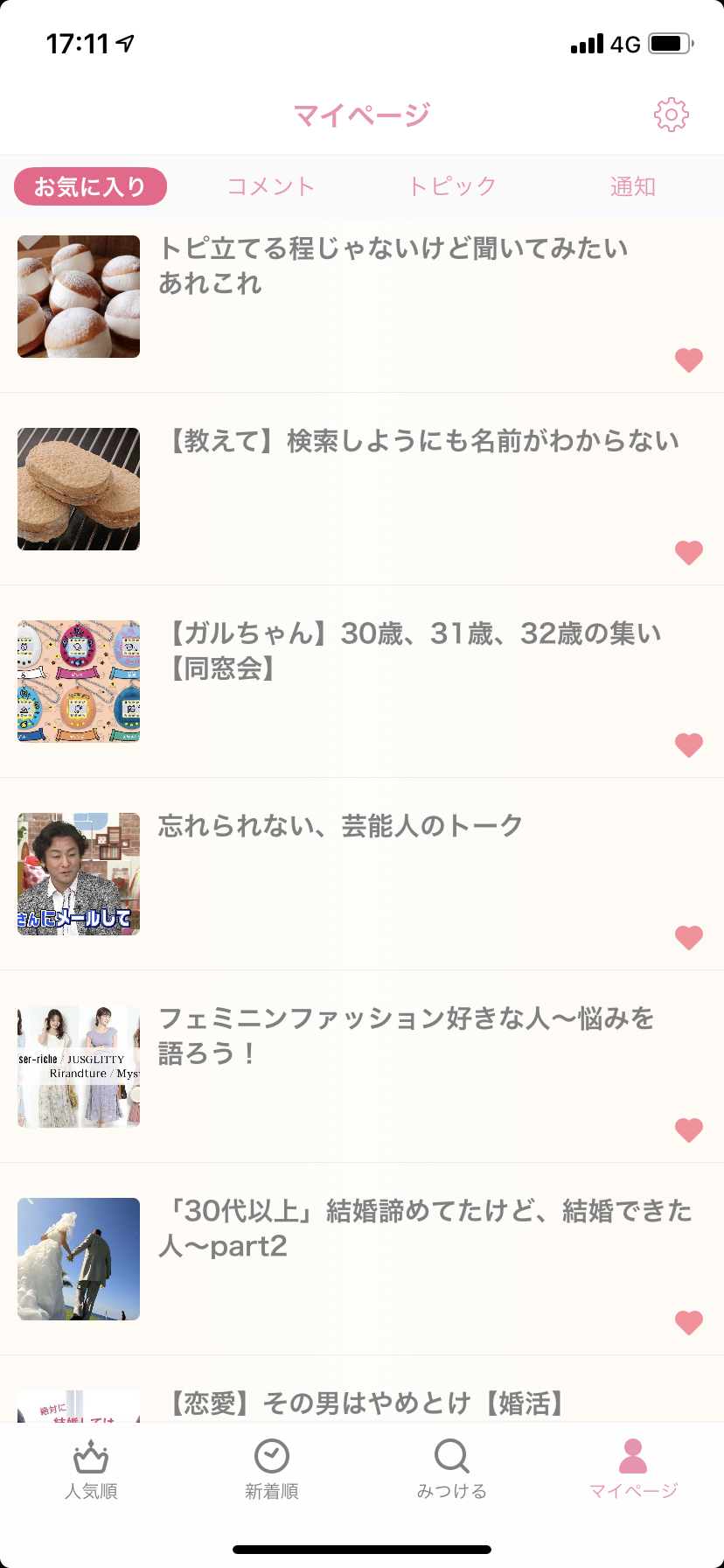Screen dimensions: 724x1568
Task: Open the topic トピ立てる程じゃないけど聞いてみたいあれこれ
Action: pos(392,267)
